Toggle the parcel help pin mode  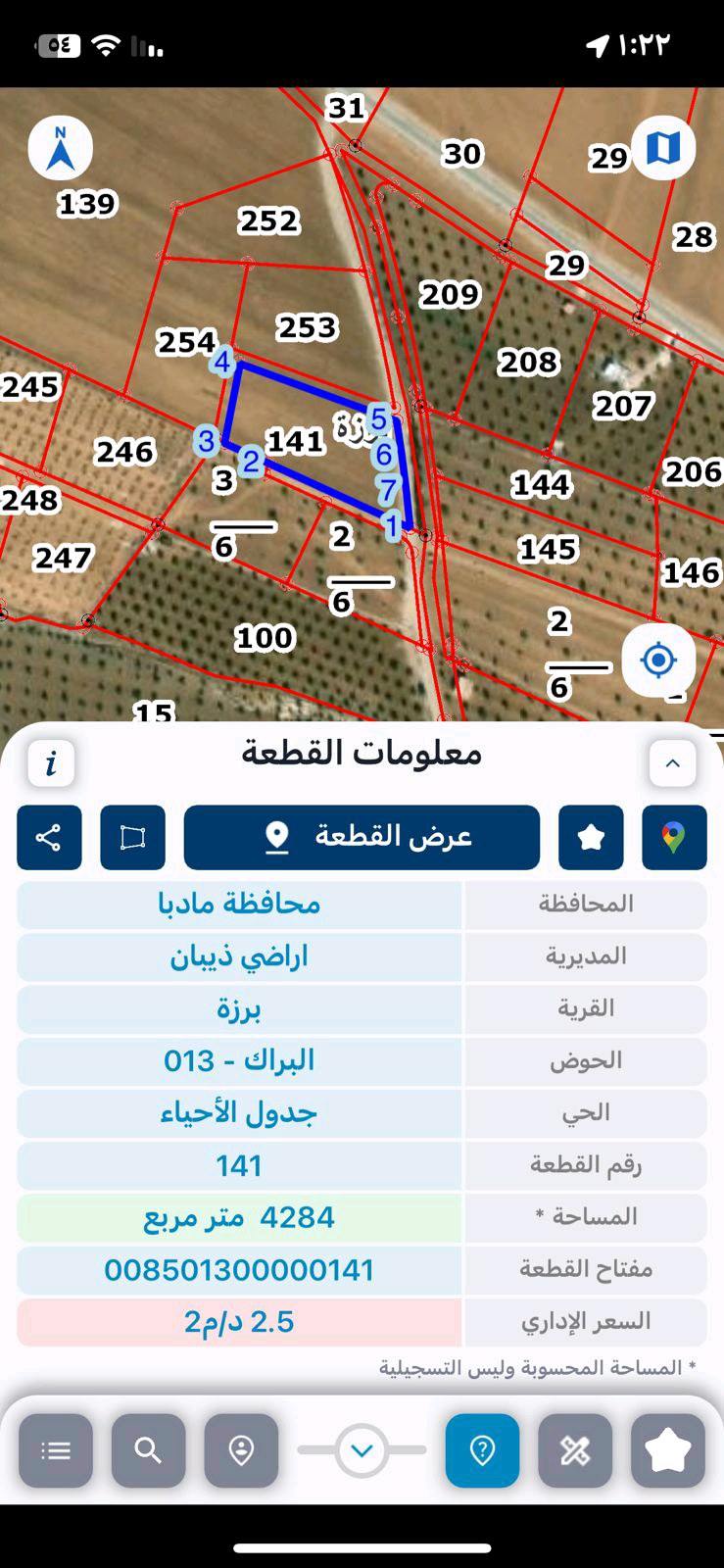point(483,1450)
